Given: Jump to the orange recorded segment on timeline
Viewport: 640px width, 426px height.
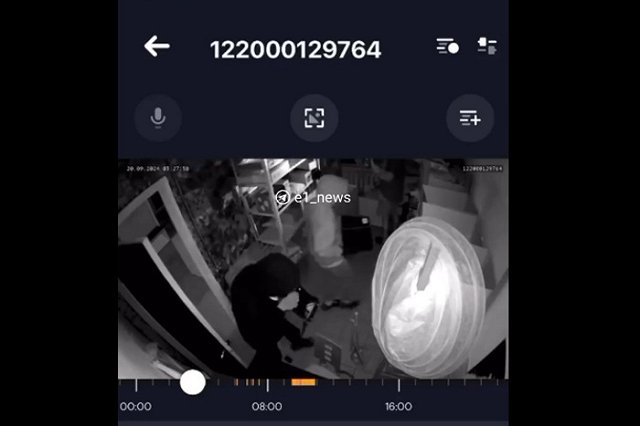Looking at the screenshot, I should pos(303,382).
